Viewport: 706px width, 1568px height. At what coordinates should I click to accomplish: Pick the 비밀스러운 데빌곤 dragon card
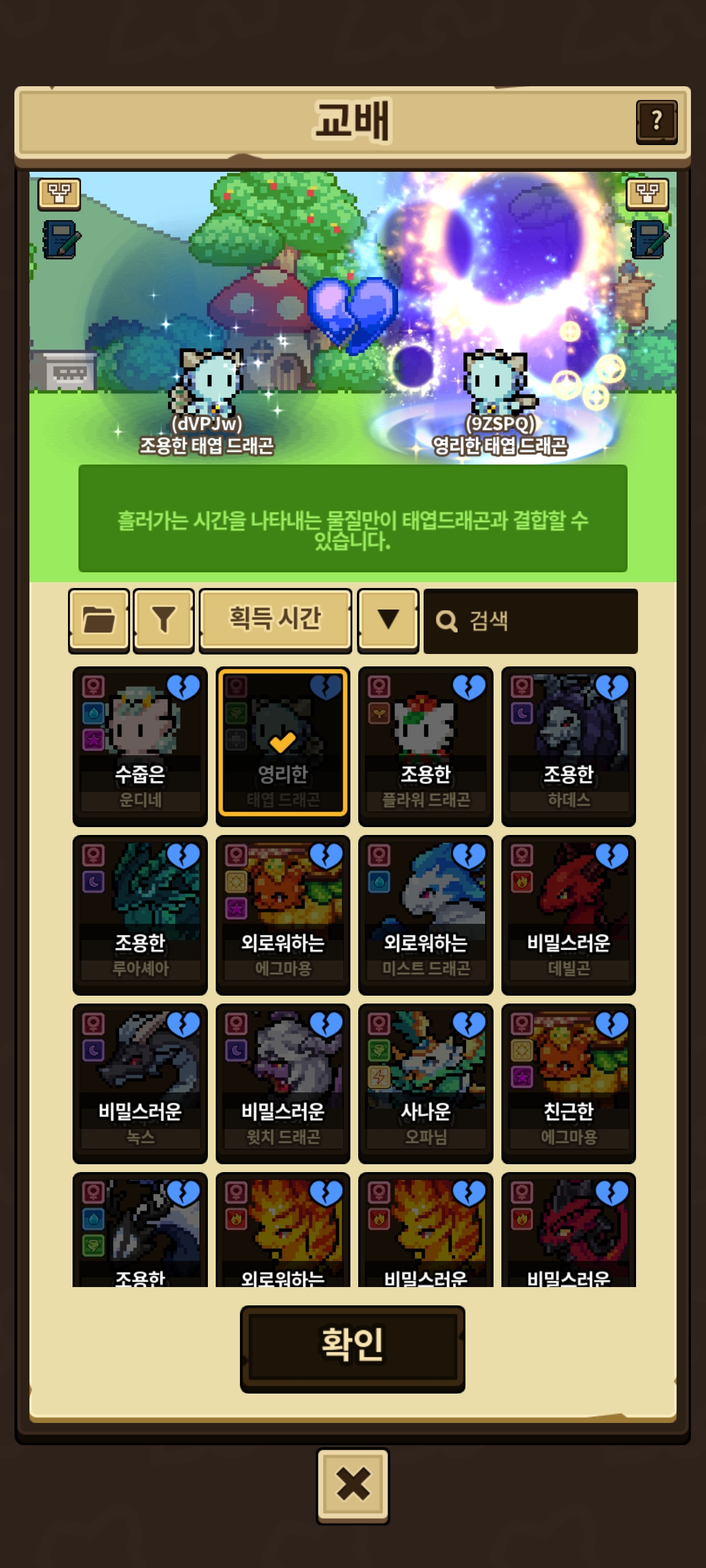click(569, 915)
